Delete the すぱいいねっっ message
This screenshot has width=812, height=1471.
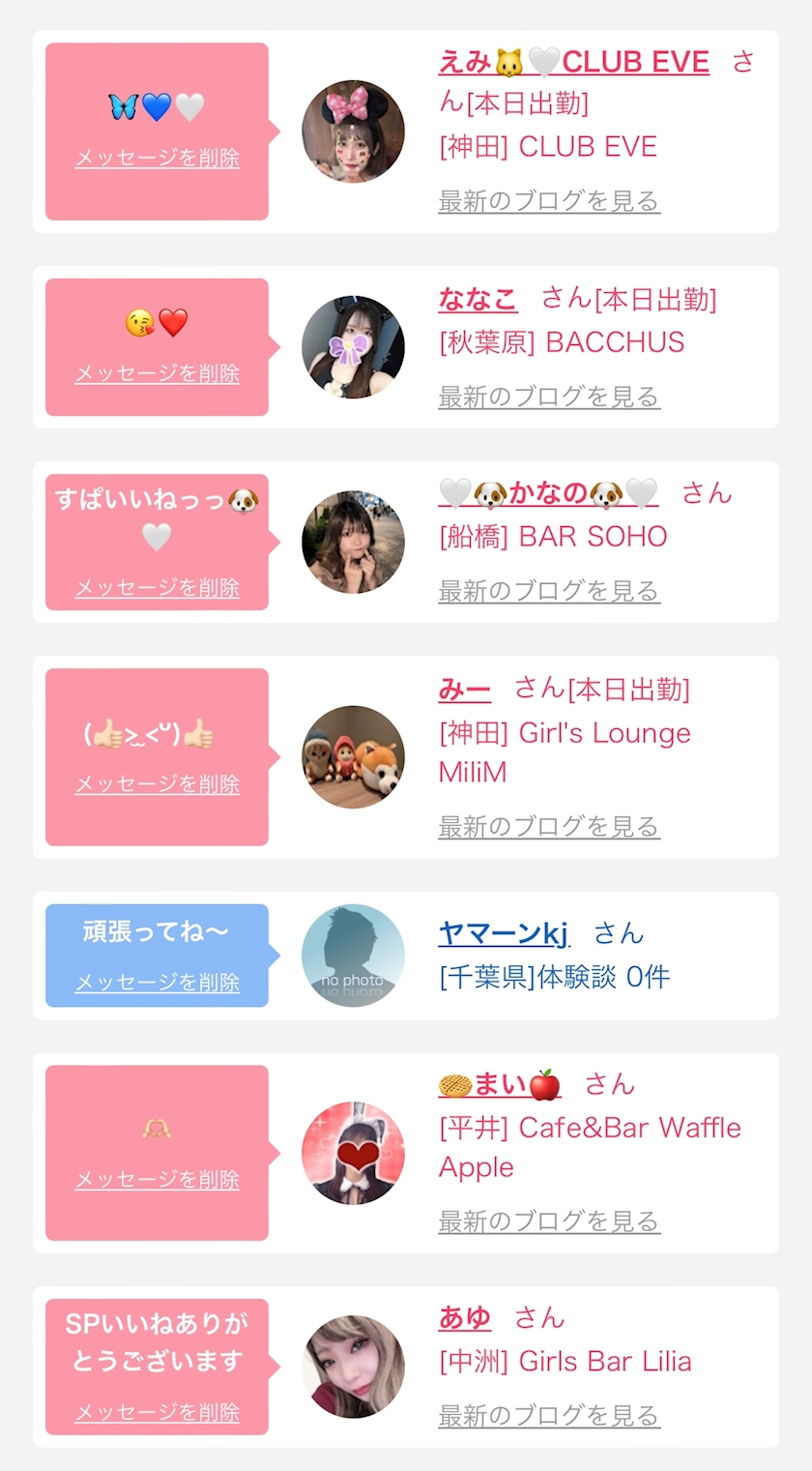click(157, 588)
